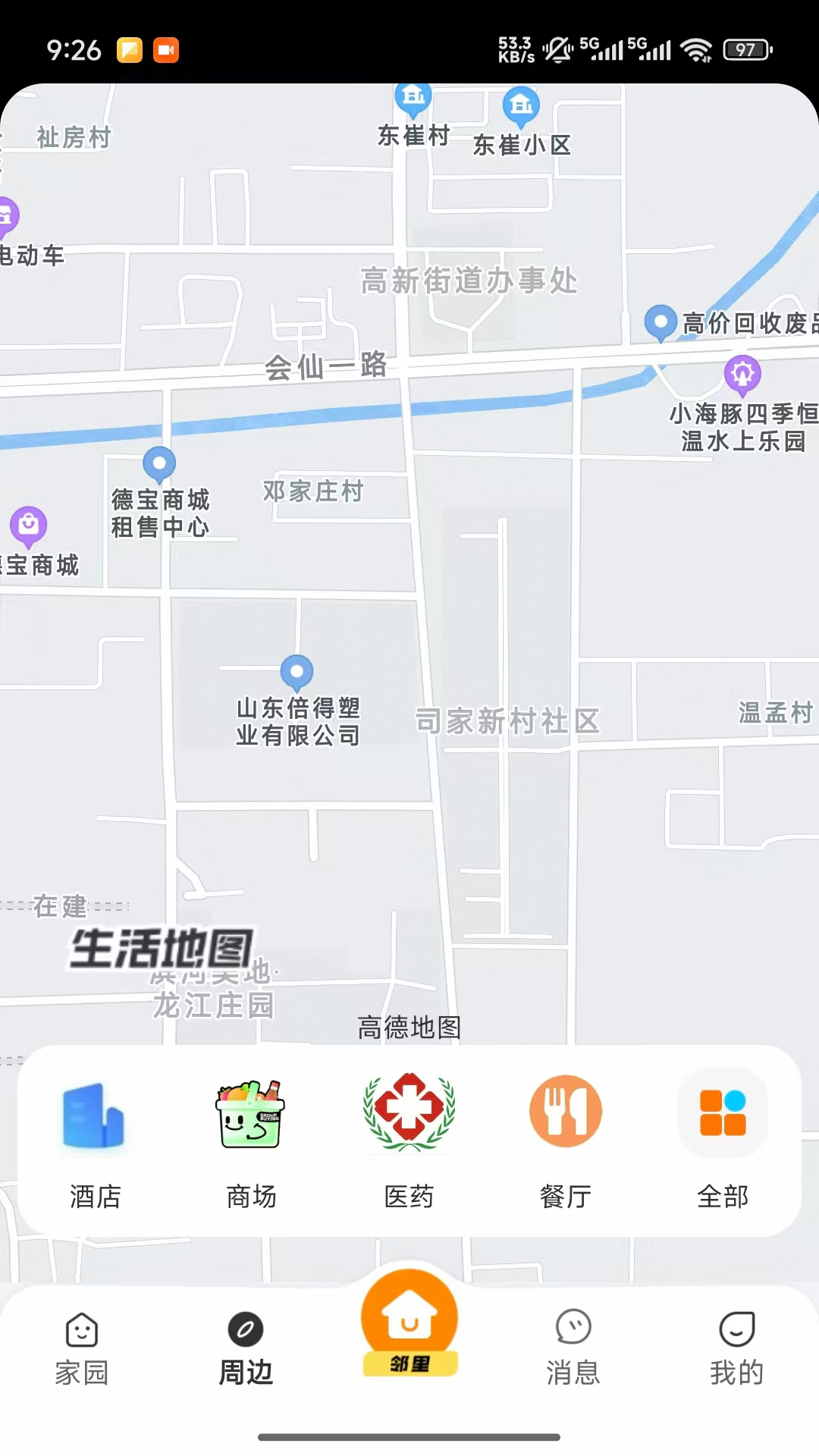
Task: Select the 山东倍得塑业有限公司 map pin
Action: pos(297,670)
